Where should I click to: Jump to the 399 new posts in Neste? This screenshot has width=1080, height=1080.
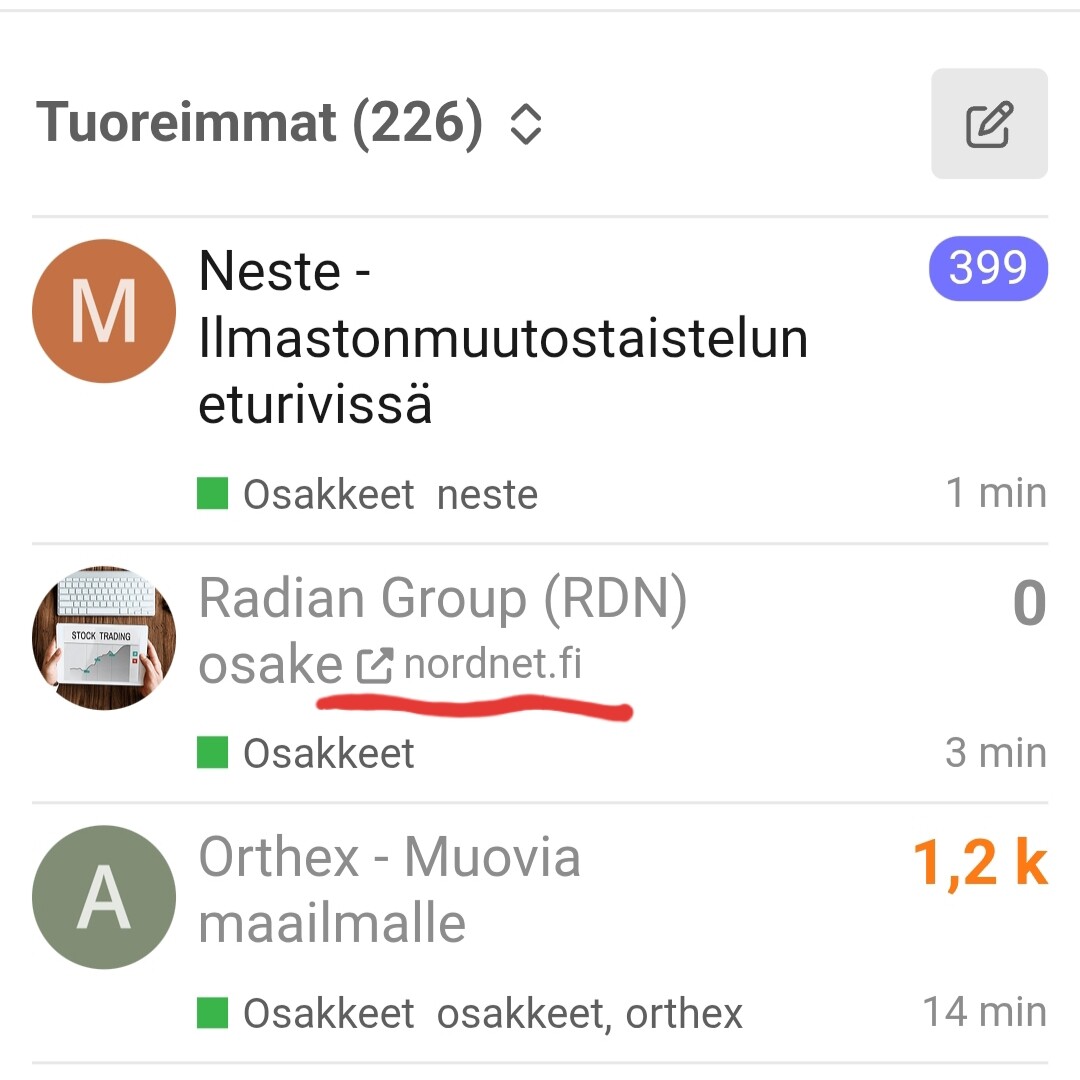[x=988, y=268]
